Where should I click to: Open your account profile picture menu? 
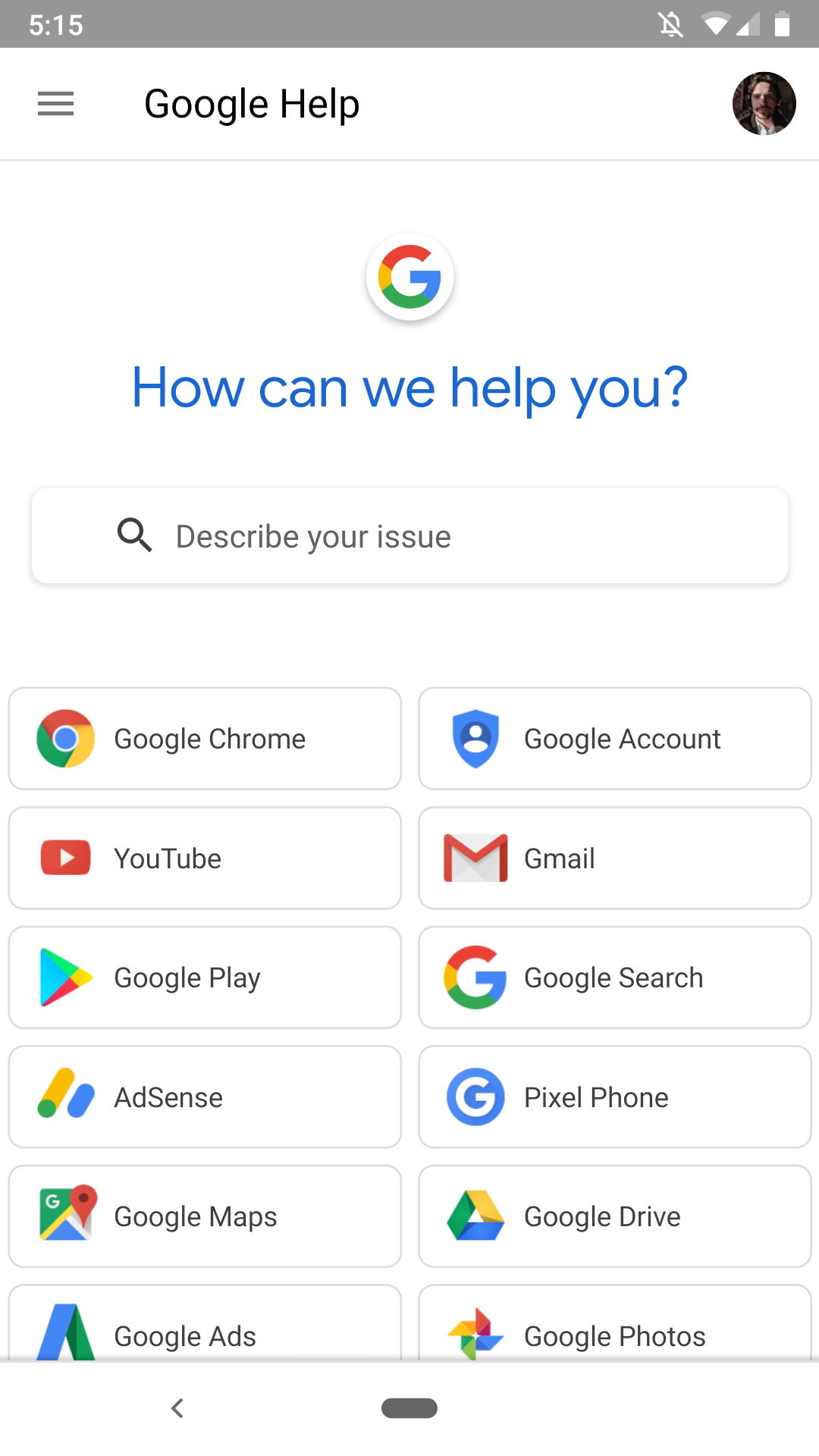pyautogui.click(x=764, y=104)
